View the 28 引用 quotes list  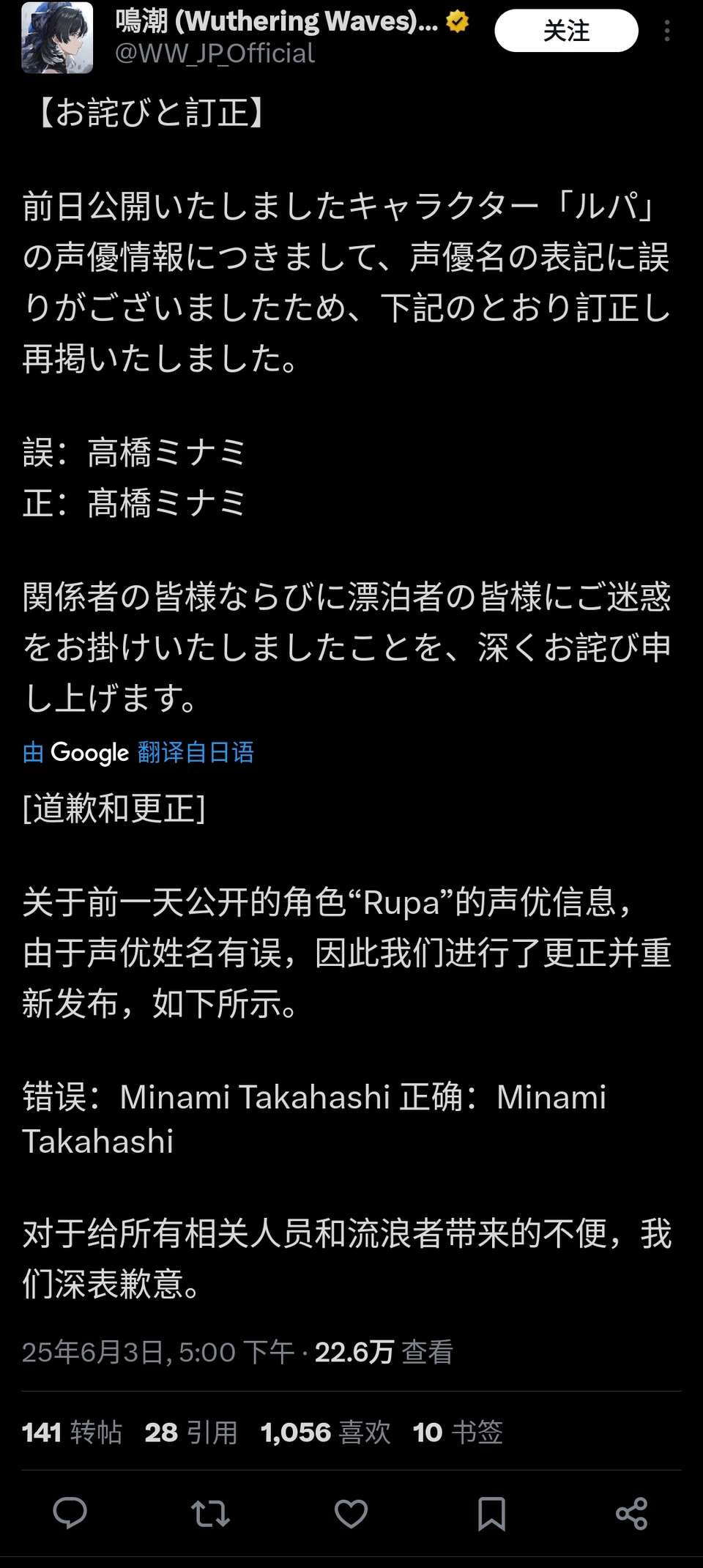191,1432
